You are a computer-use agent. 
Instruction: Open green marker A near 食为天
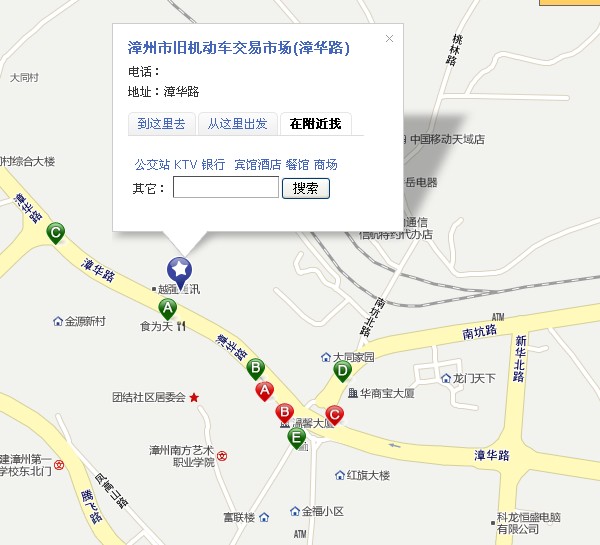167,307
